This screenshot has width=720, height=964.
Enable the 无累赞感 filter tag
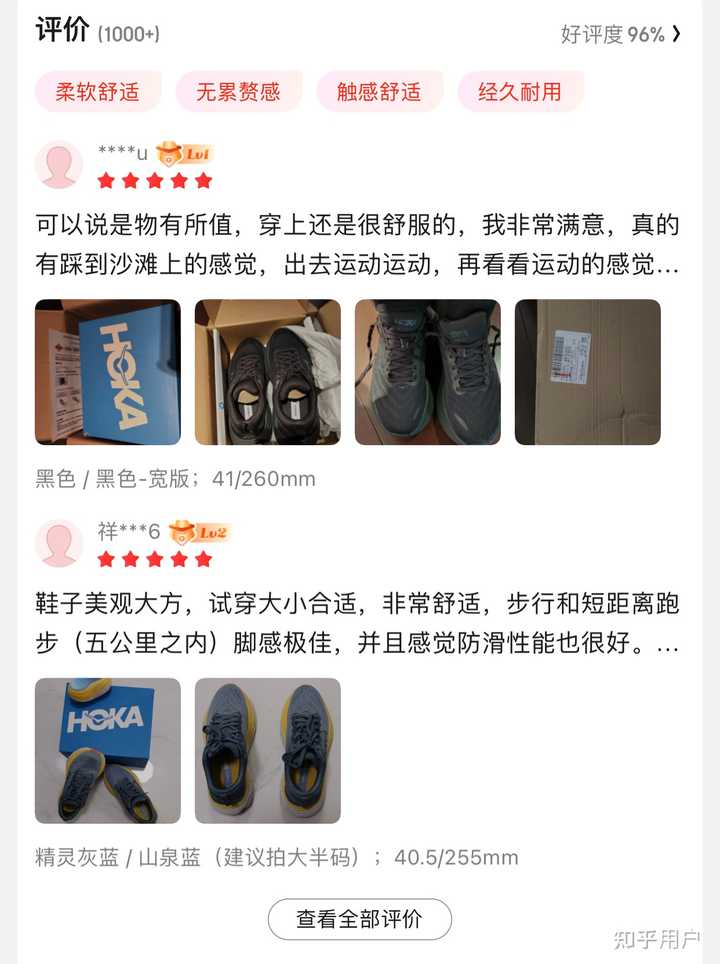tap(239, 90)
